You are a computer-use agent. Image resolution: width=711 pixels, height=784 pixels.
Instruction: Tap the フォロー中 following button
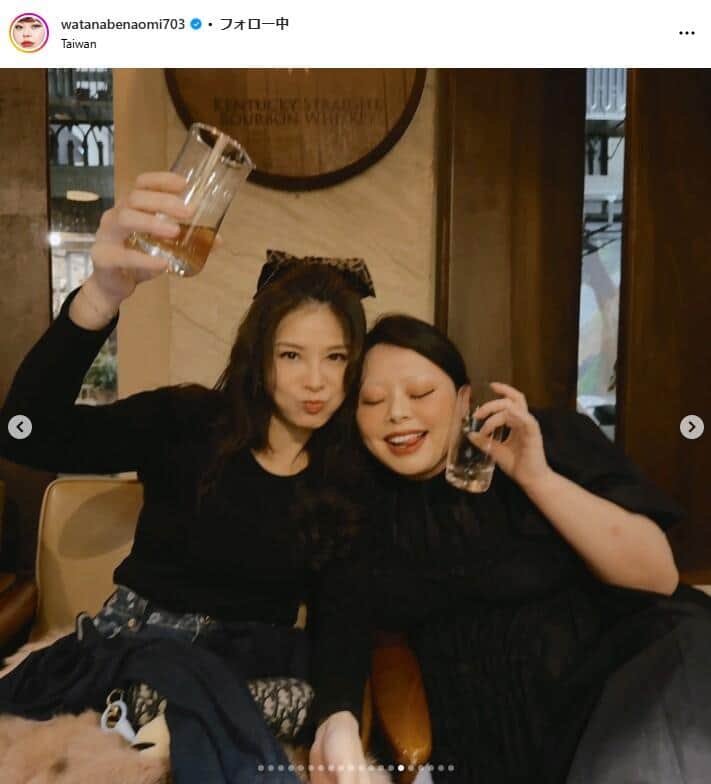point(254,24)
